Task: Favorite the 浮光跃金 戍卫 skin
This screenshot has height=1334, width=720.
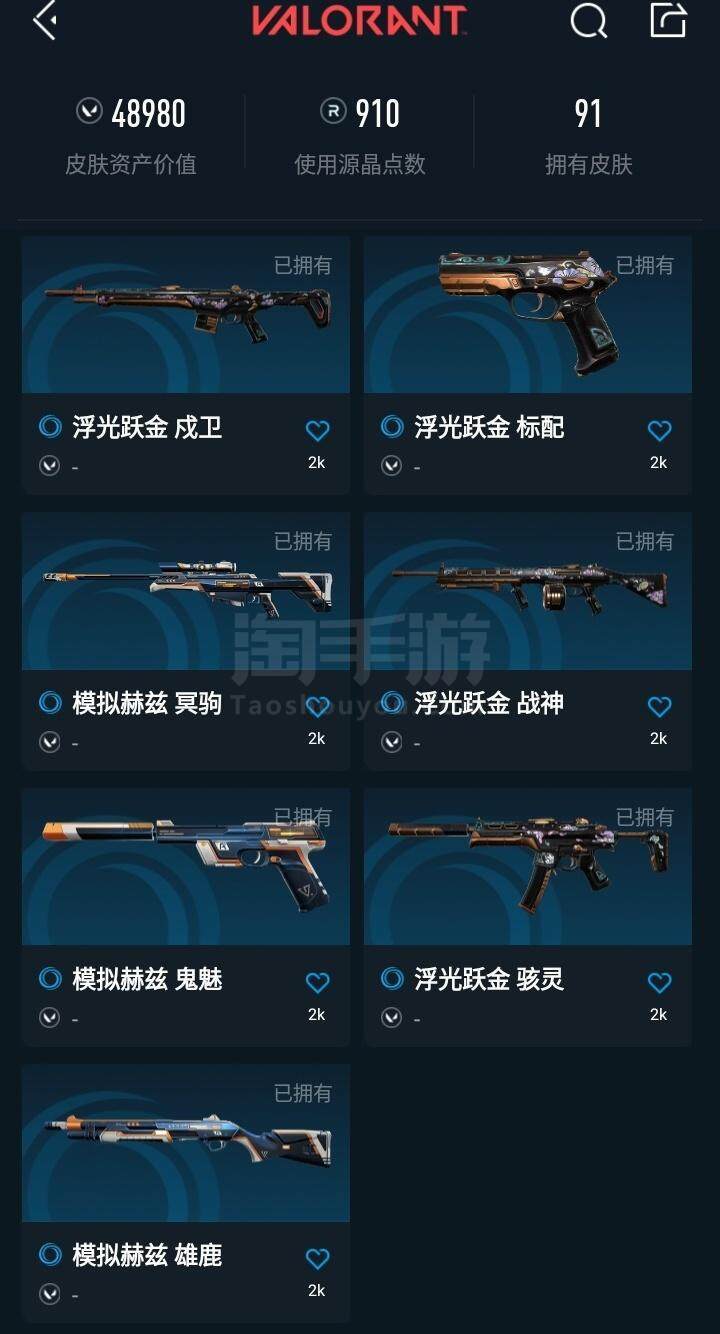Action: (317, 431)
